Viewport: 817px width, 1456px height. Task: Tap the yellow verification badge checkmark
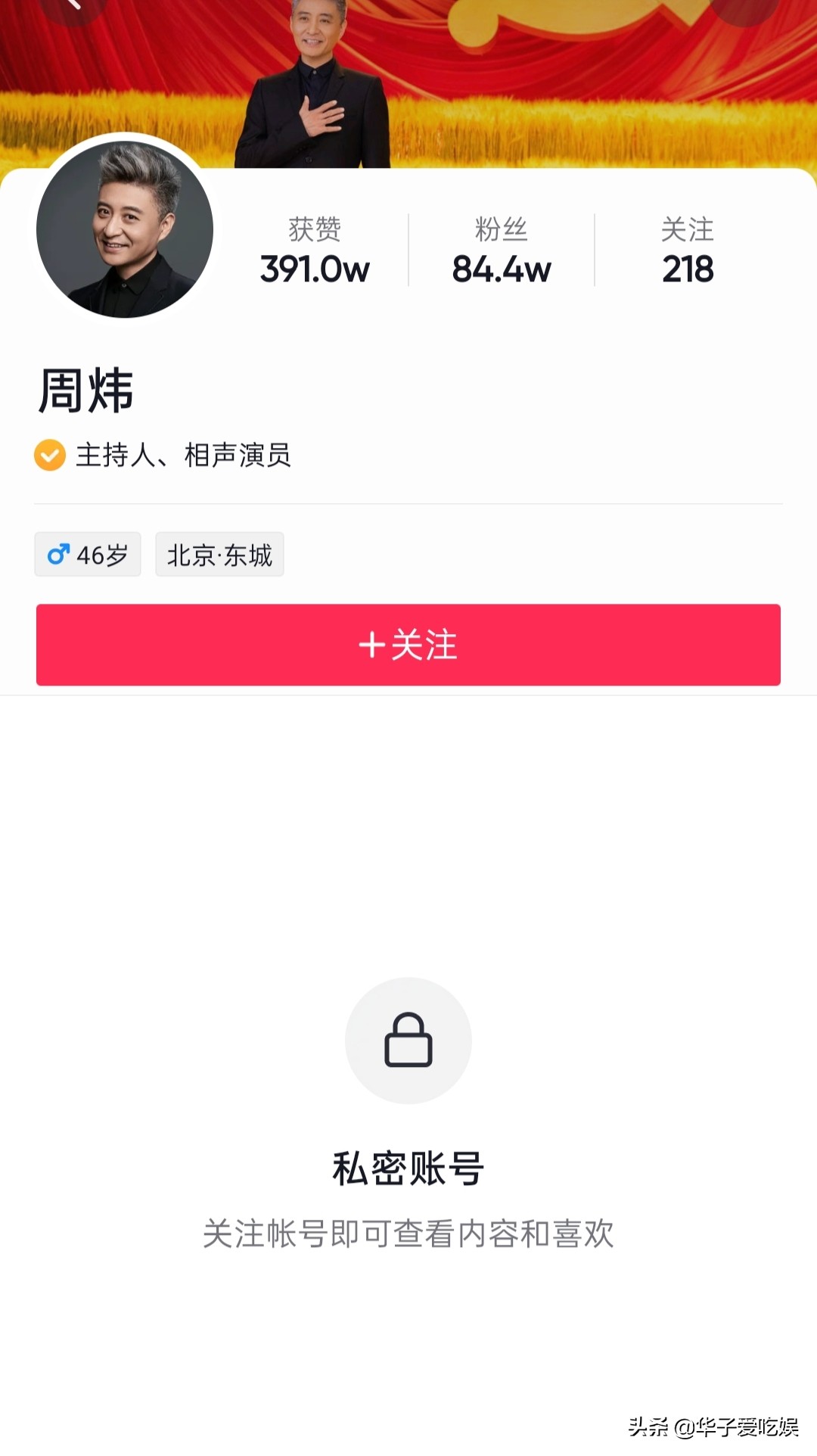pos(48,455)
